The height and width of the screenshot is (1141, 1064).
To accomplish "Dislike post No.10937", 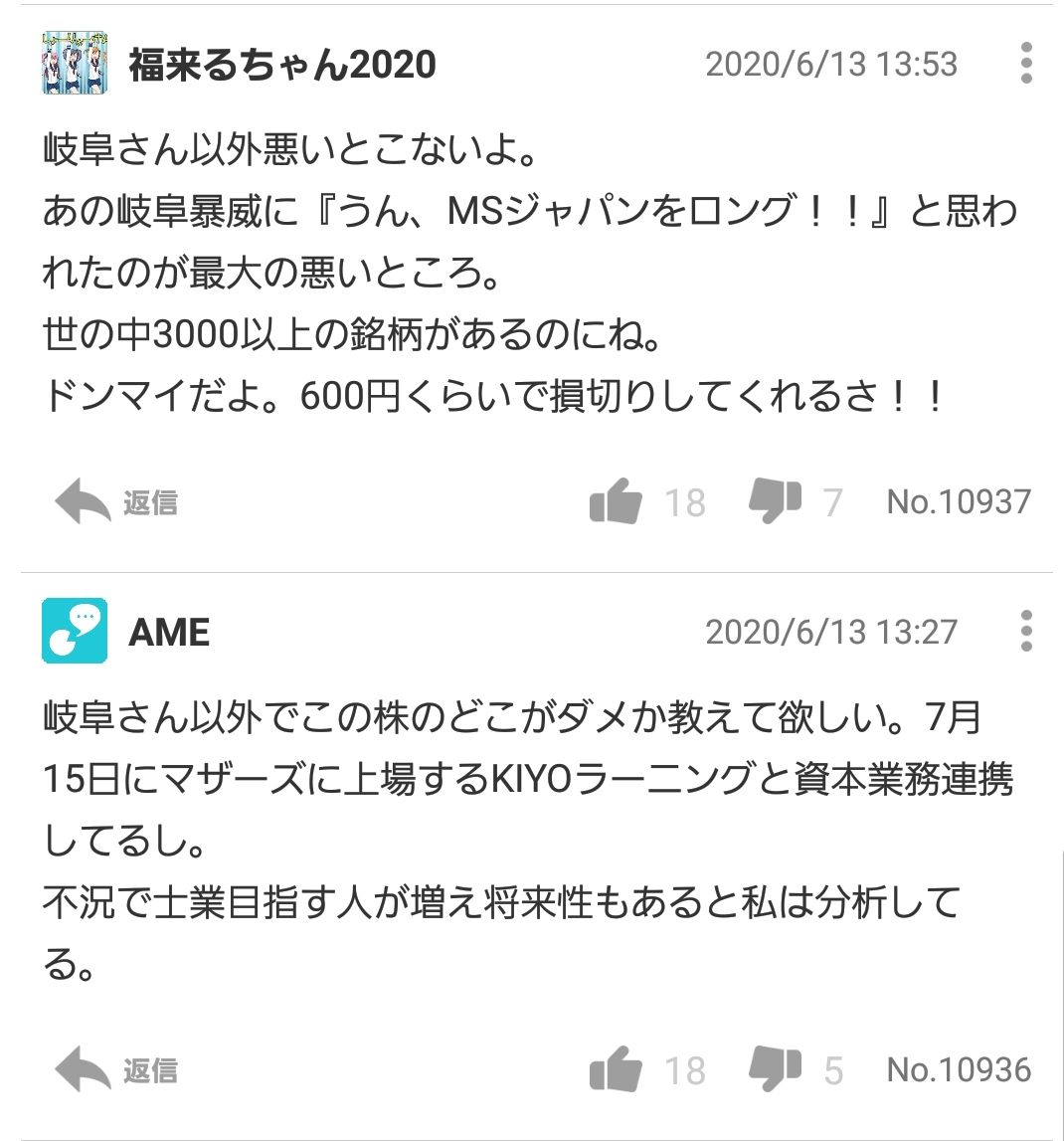I will pos(776,500).
